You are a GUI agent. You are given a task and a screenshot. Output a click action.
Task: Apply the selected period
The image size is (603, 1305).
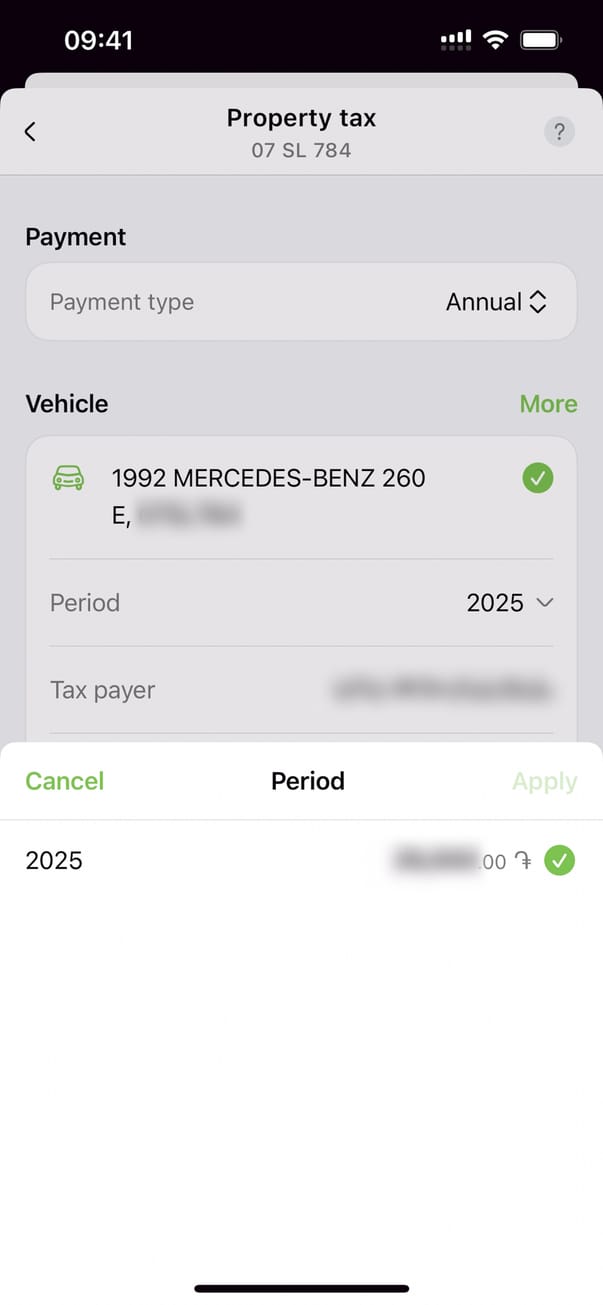click(x=544, y=781)
